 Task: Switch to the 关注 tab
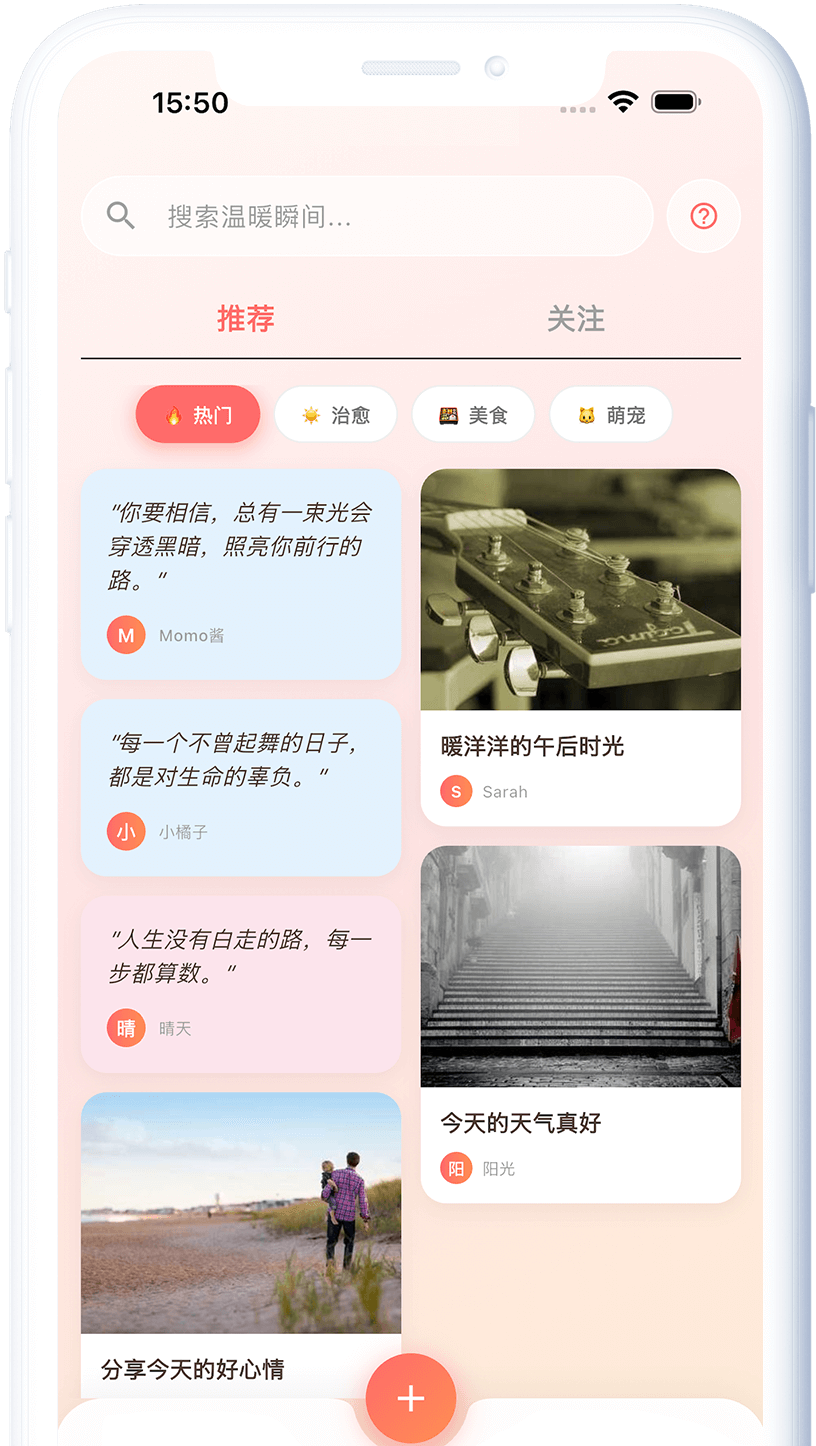click(575, 319)
